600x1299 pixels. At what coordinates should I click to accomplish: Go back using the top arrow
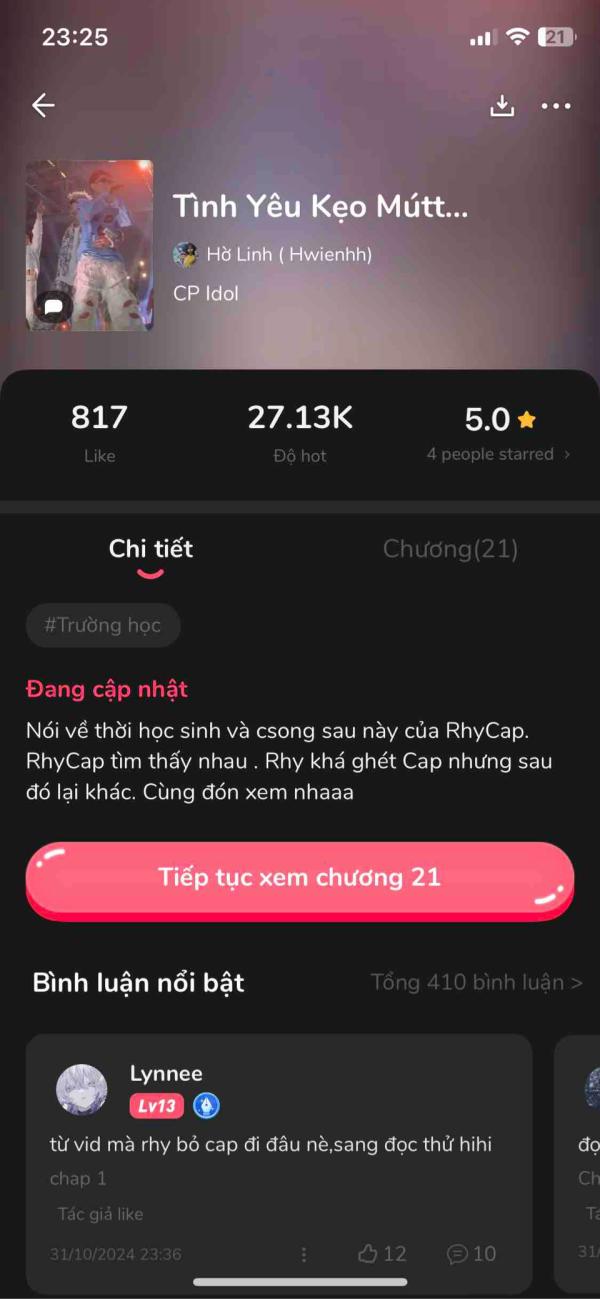pyautogui.click(x=43, y=105)
